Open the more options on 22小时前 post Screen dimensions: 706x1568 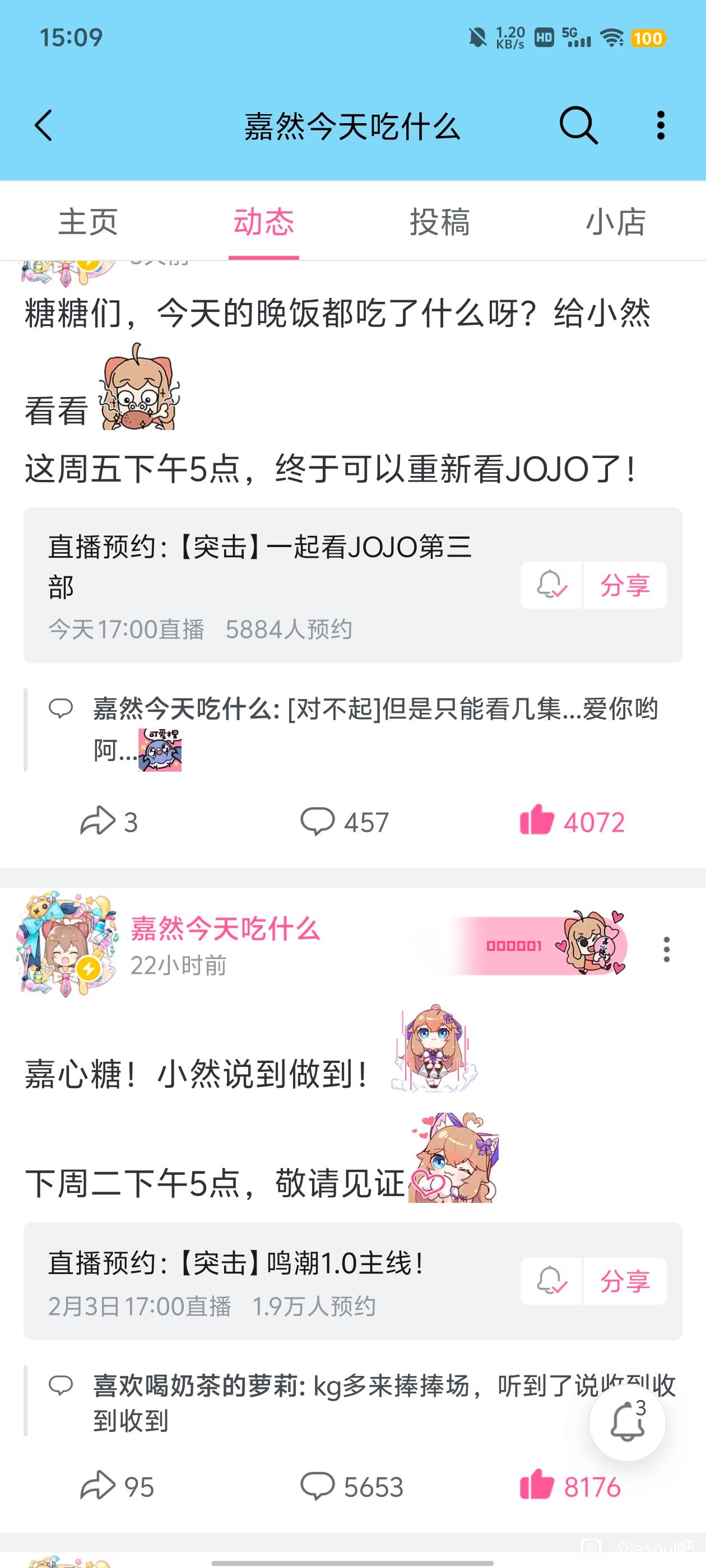click(666, 950)
